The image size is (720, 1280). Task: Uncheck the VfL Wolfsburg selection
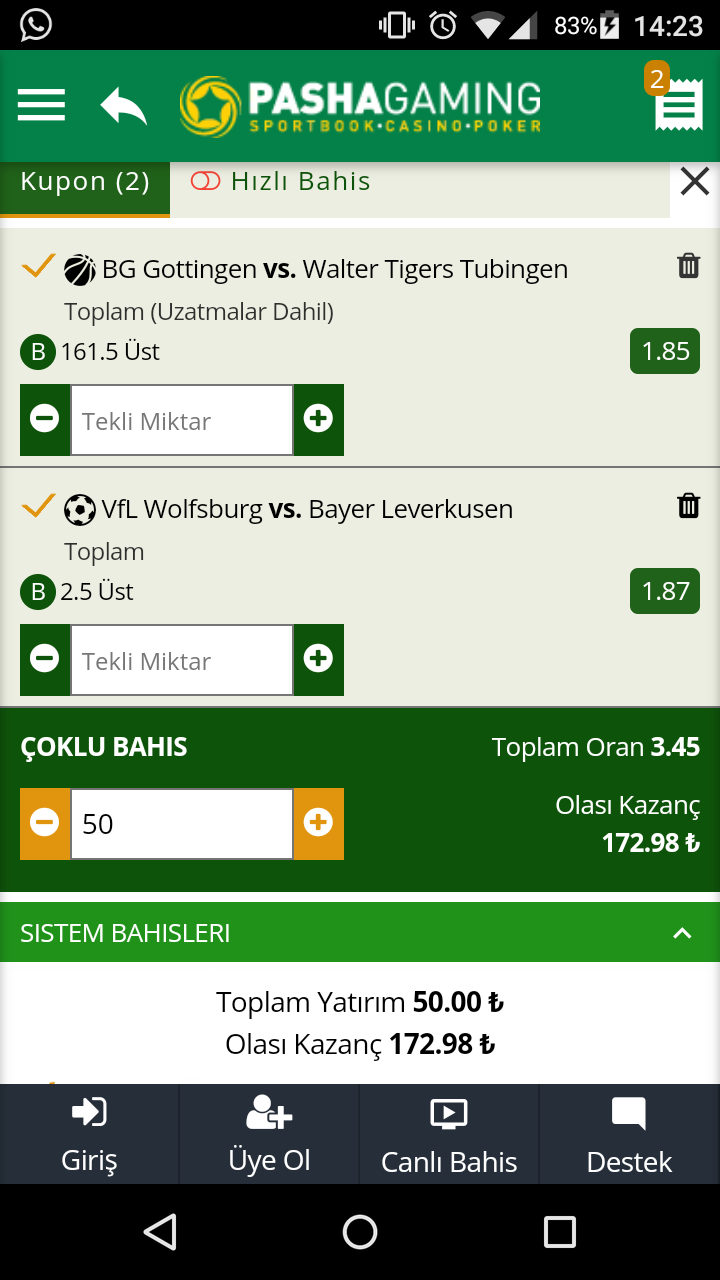(x=38, y=506)
